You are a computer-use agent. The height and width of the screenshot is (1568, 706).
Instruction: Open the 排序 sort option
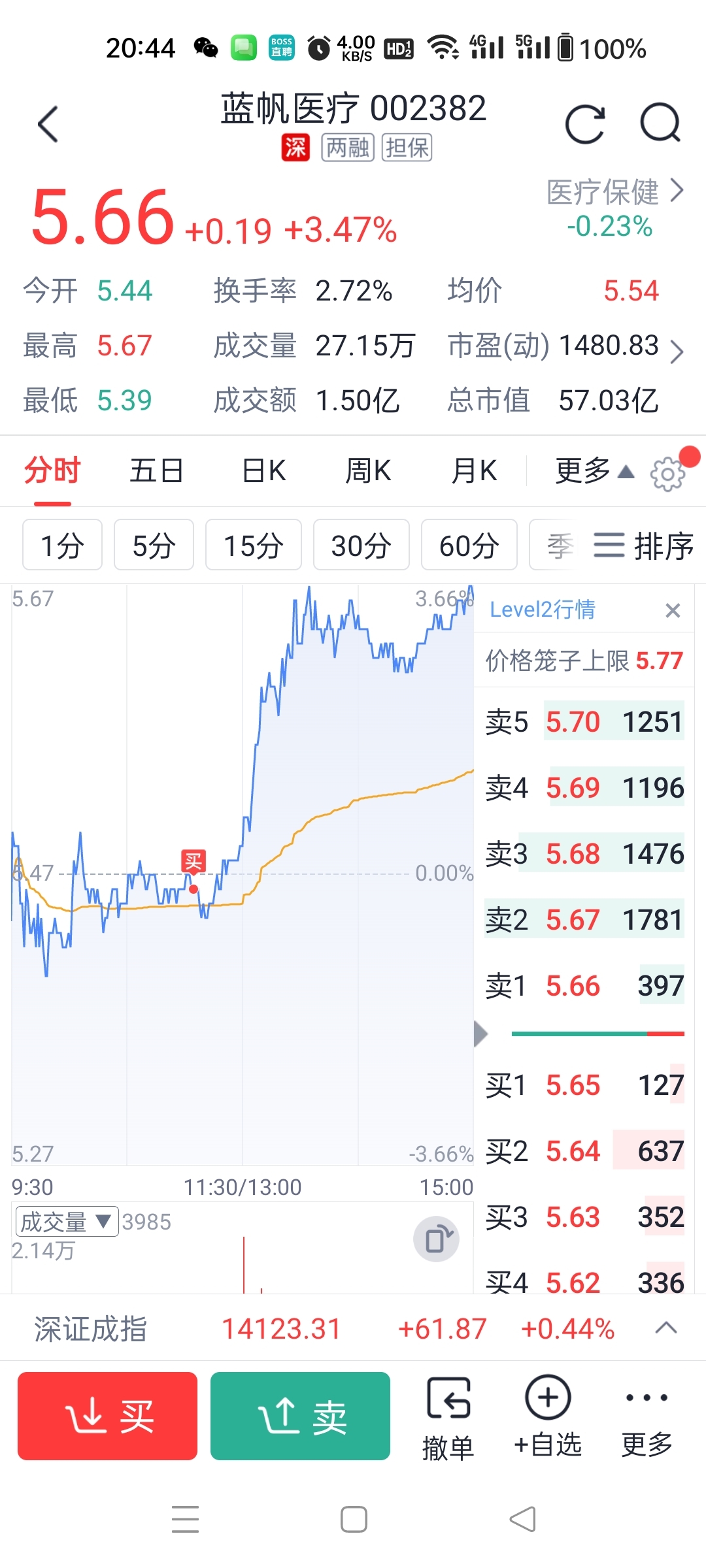644,546
